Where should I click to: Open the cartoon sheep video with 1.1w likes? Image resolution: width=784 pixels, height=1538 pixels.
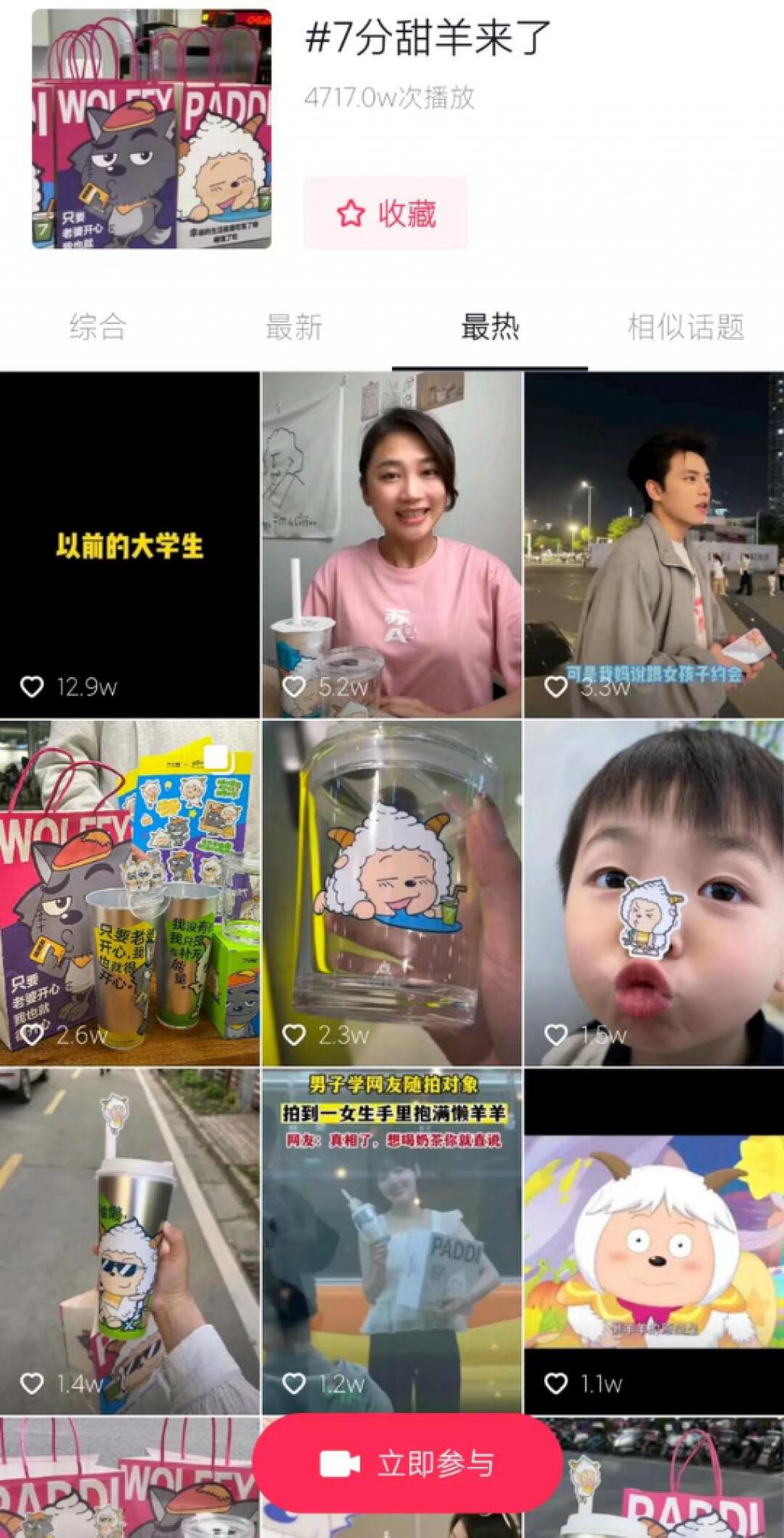(654, 1241)
